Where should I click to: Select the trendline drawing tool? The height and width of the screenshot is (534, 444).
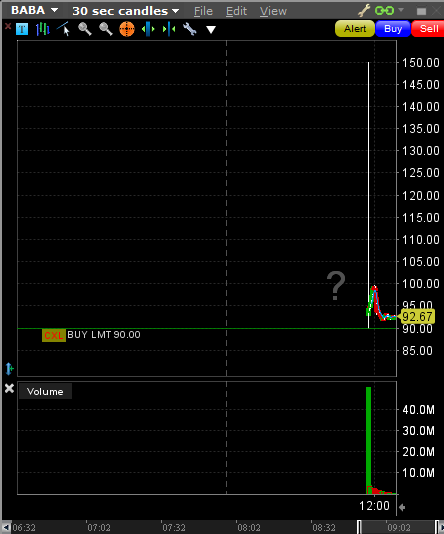click(63, 29)
